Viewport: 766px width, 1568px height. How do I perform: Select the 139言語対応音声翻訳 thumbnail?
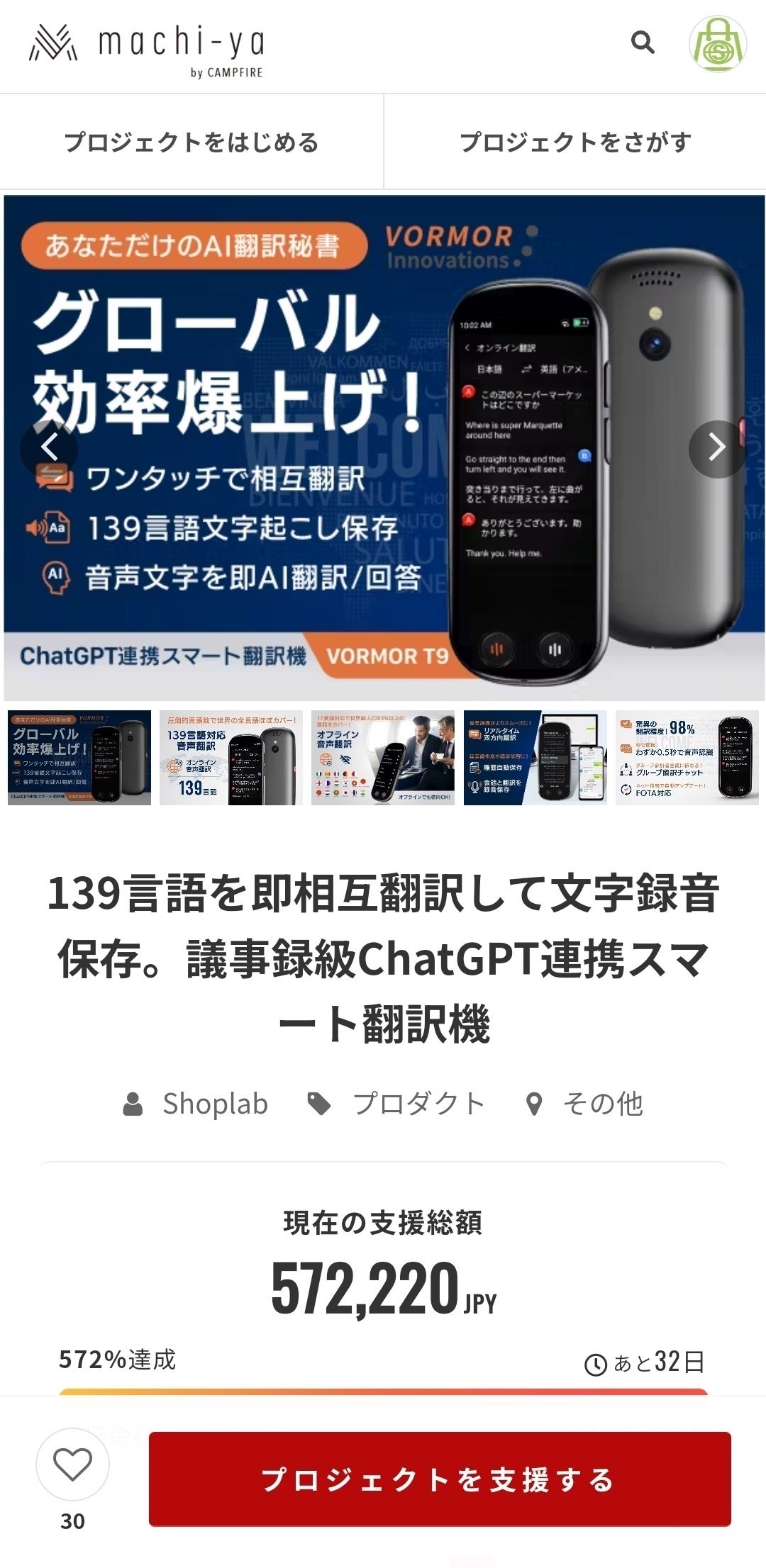[231, 758]
